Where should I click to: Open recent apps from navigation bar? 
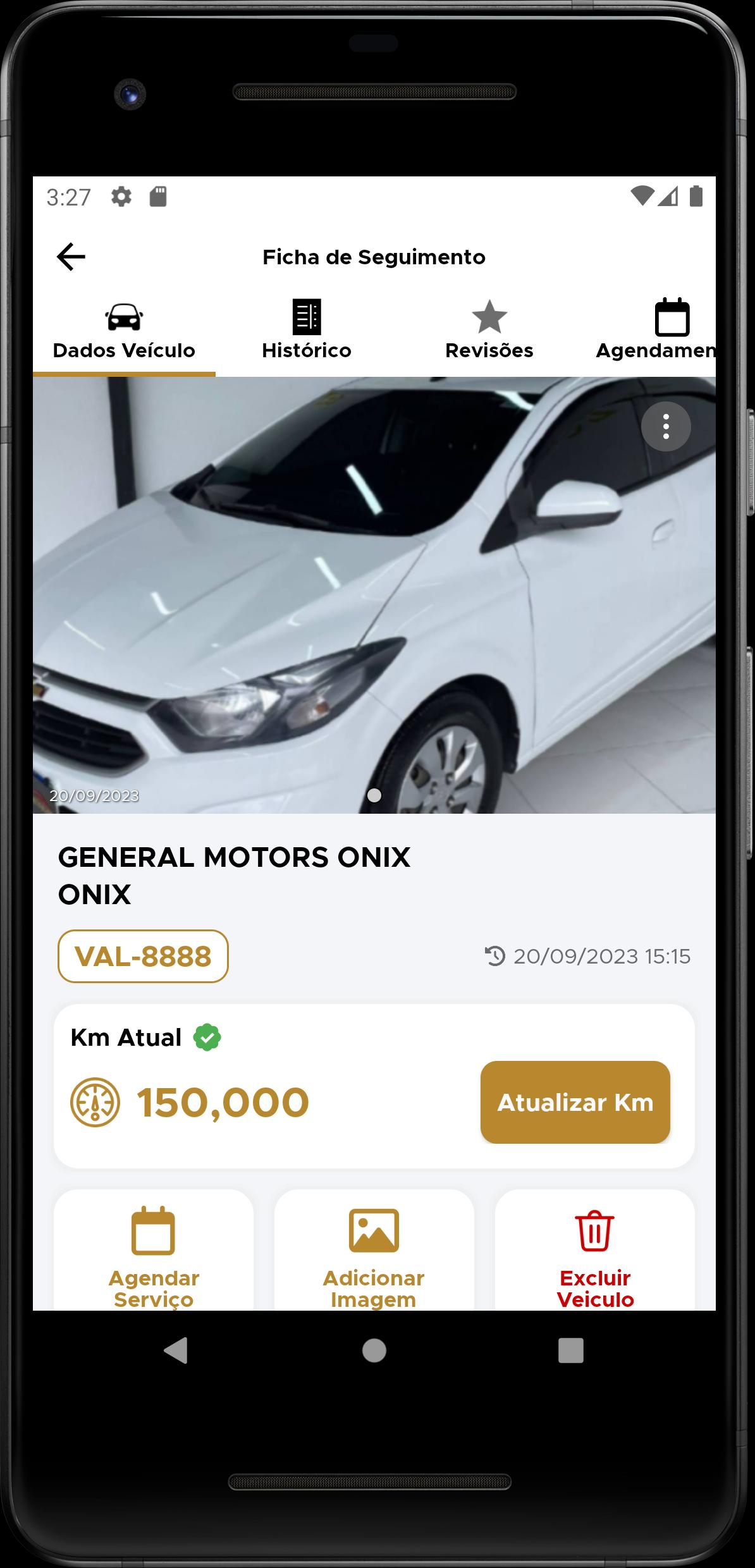570,1351
